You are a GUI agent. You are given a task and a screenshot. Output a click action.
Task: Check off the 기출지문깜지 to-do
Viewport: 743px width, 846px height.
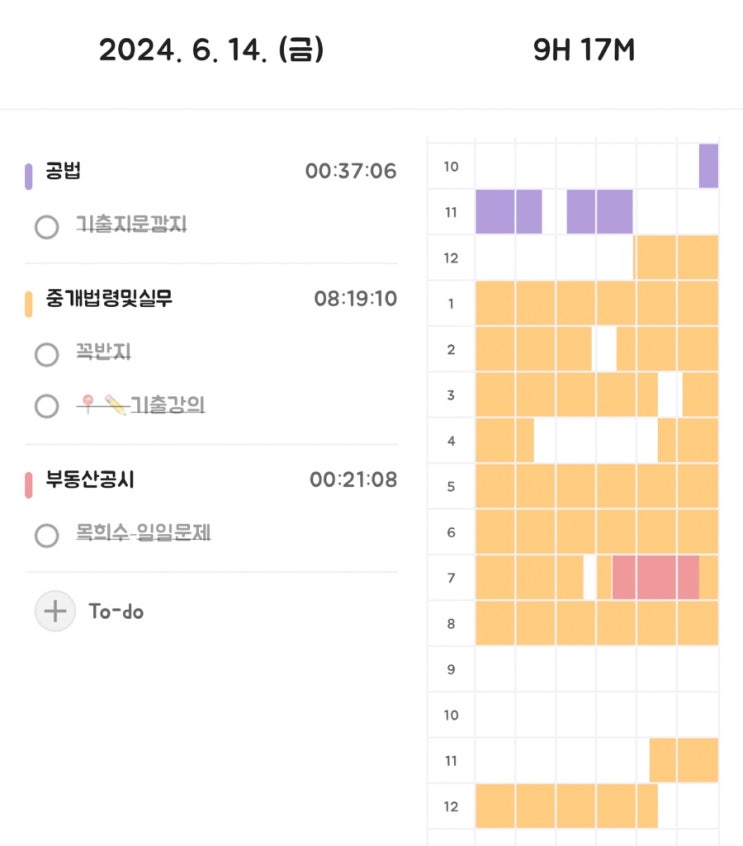(x=46, y=228)
